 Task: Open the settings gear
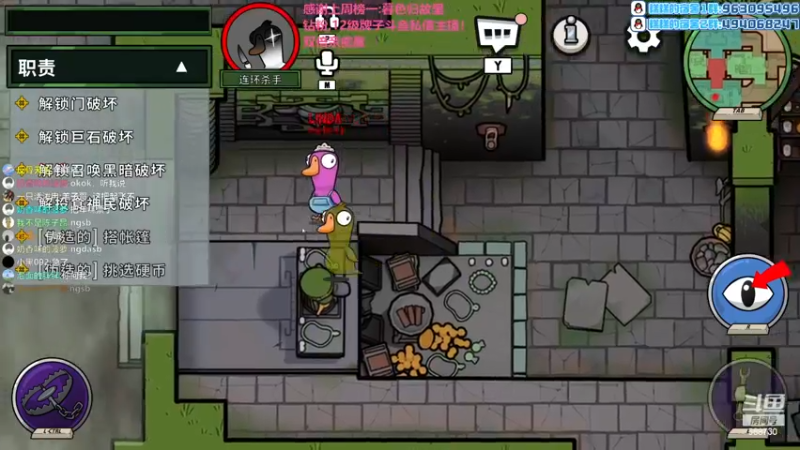coord(643,35)
